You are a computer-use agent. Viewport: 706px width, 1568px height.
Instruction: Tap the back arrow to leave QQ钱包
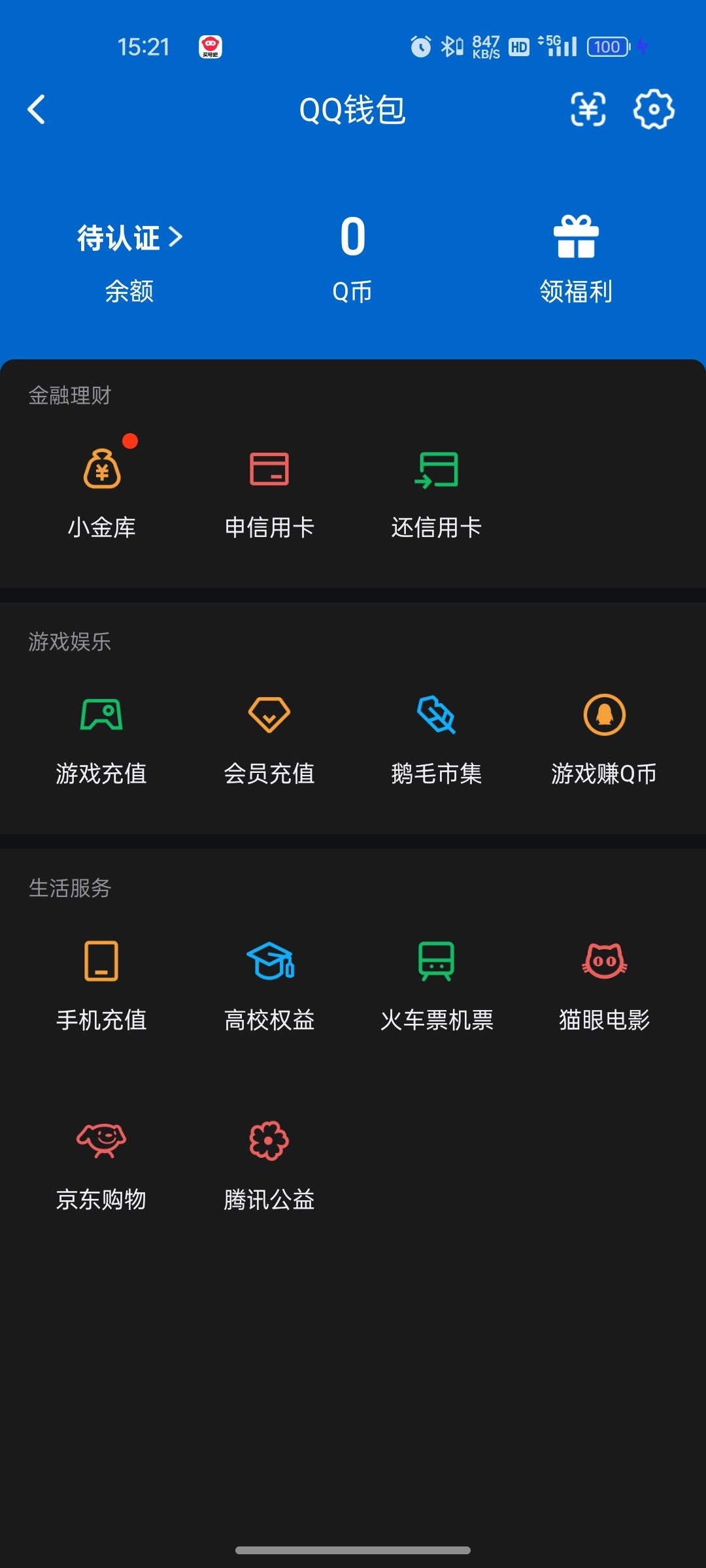36,110
